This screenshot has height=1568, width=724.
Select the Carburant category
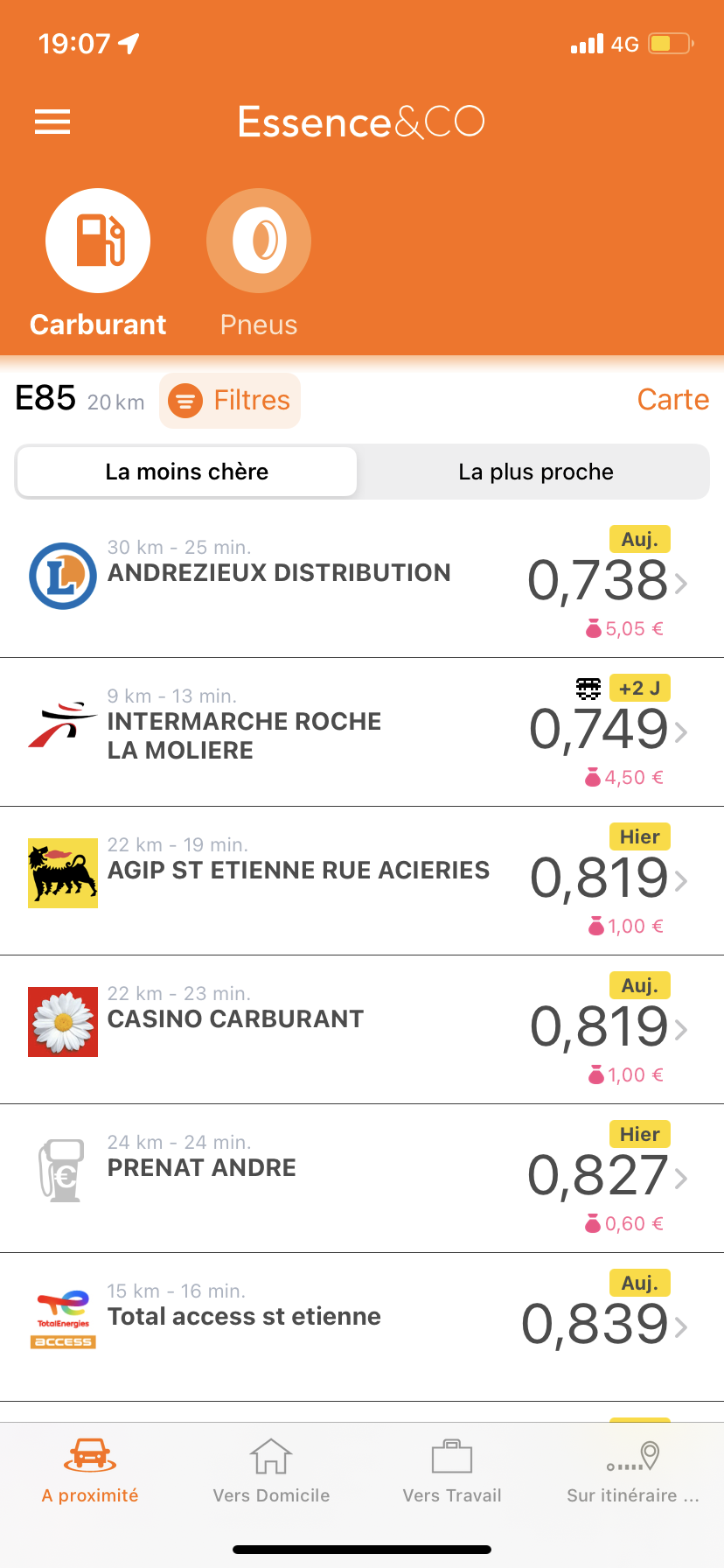[x=98, y=241]
